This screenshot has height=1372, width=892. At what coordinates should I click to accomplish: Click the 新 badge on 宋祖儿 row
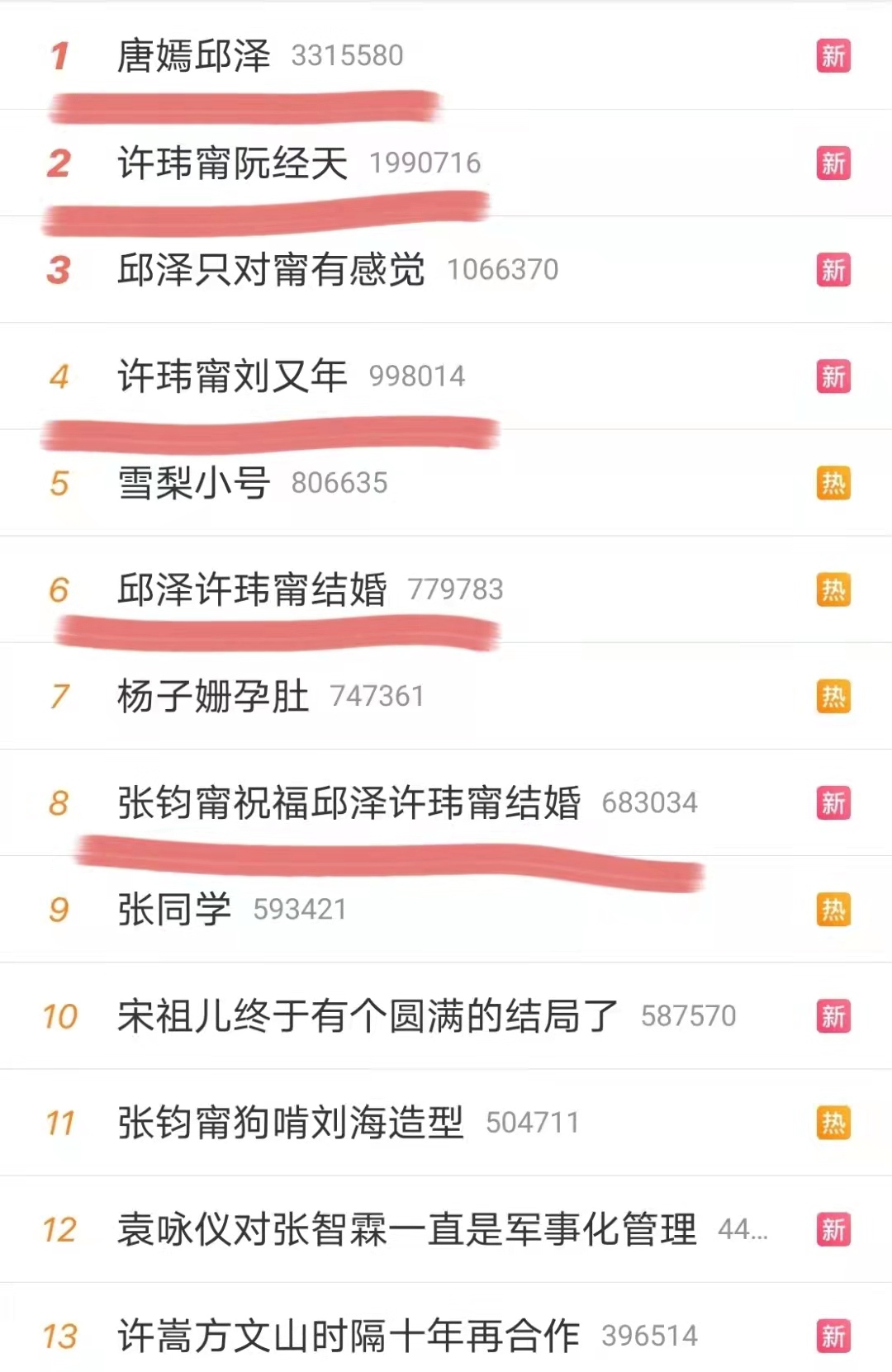(x=834, y=1014)
